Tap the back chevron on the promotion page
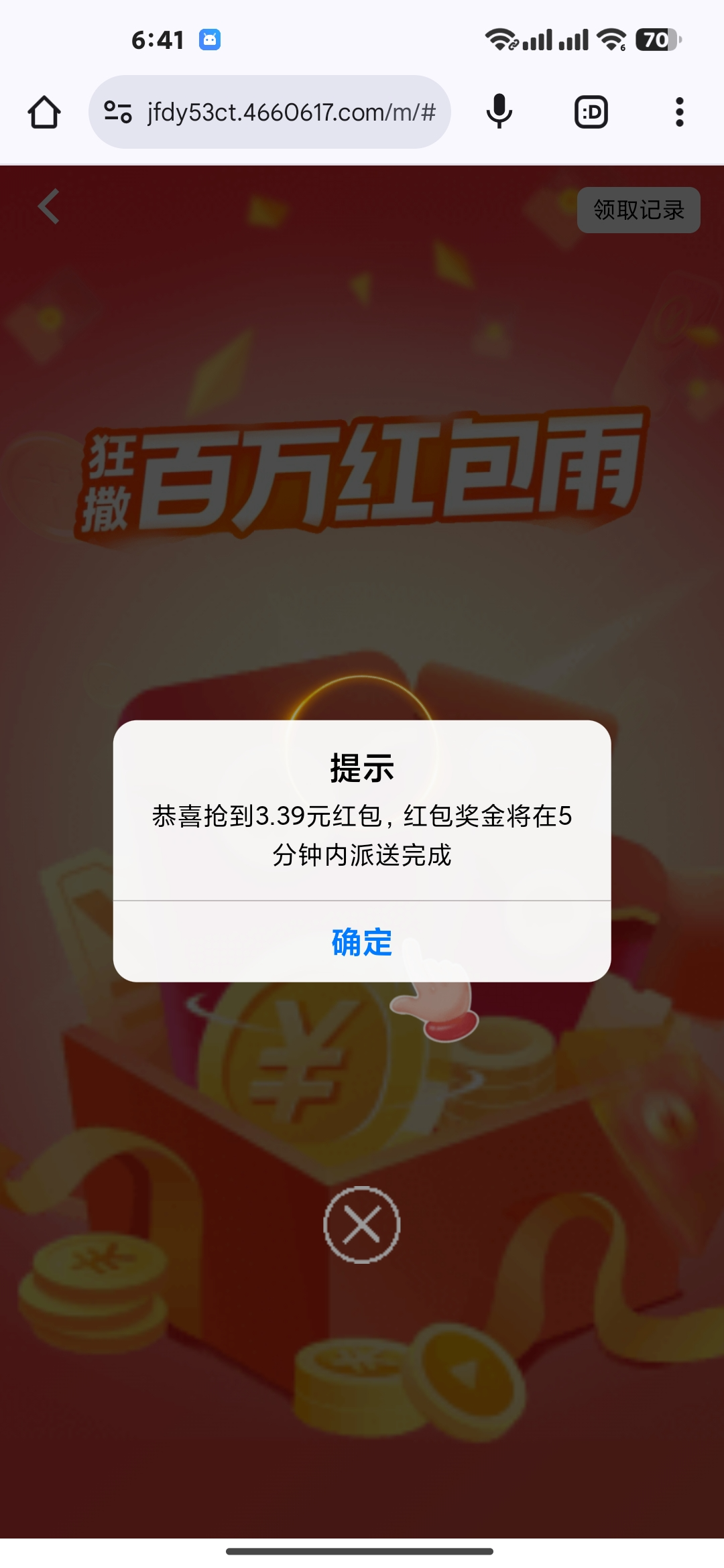 (49, 208)
